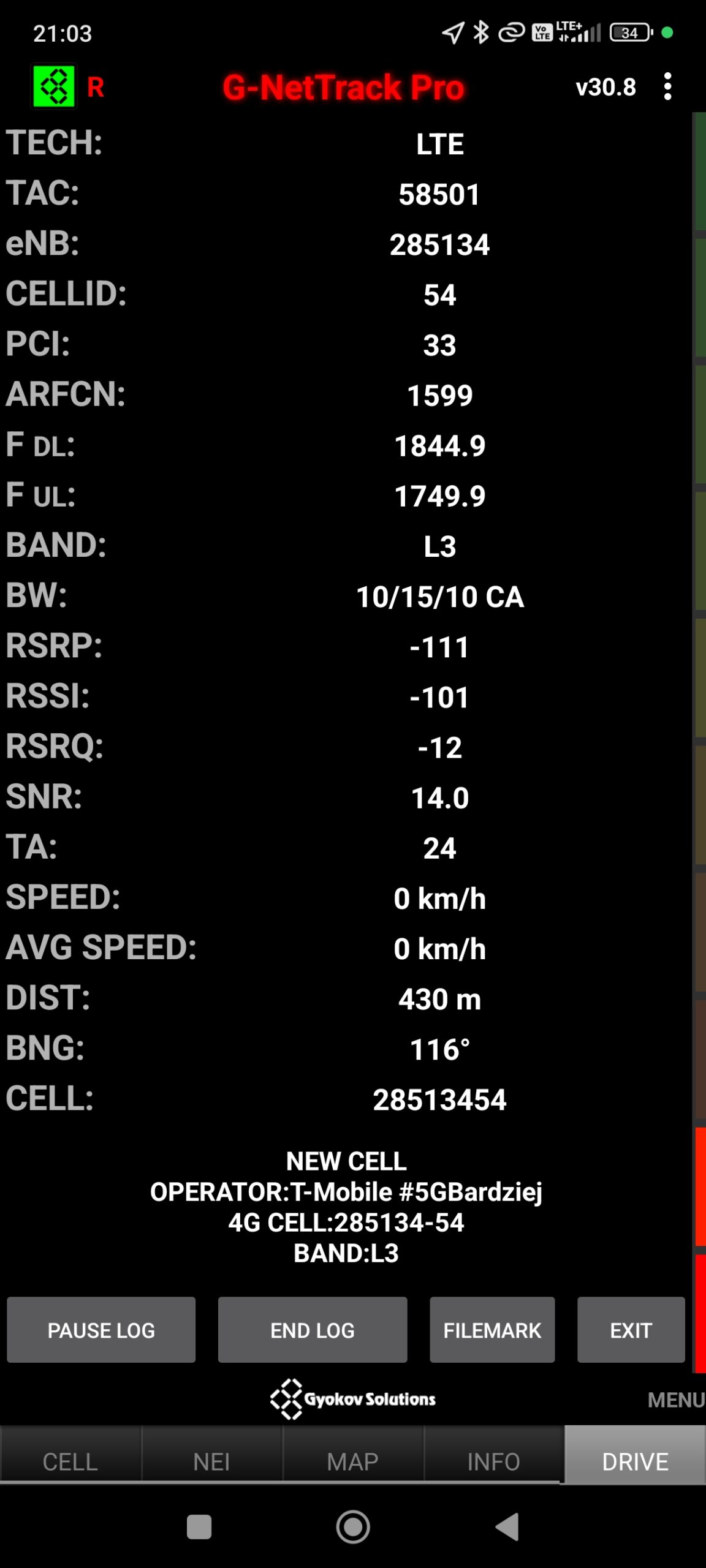Return to the home screen

pos(353,1526)
